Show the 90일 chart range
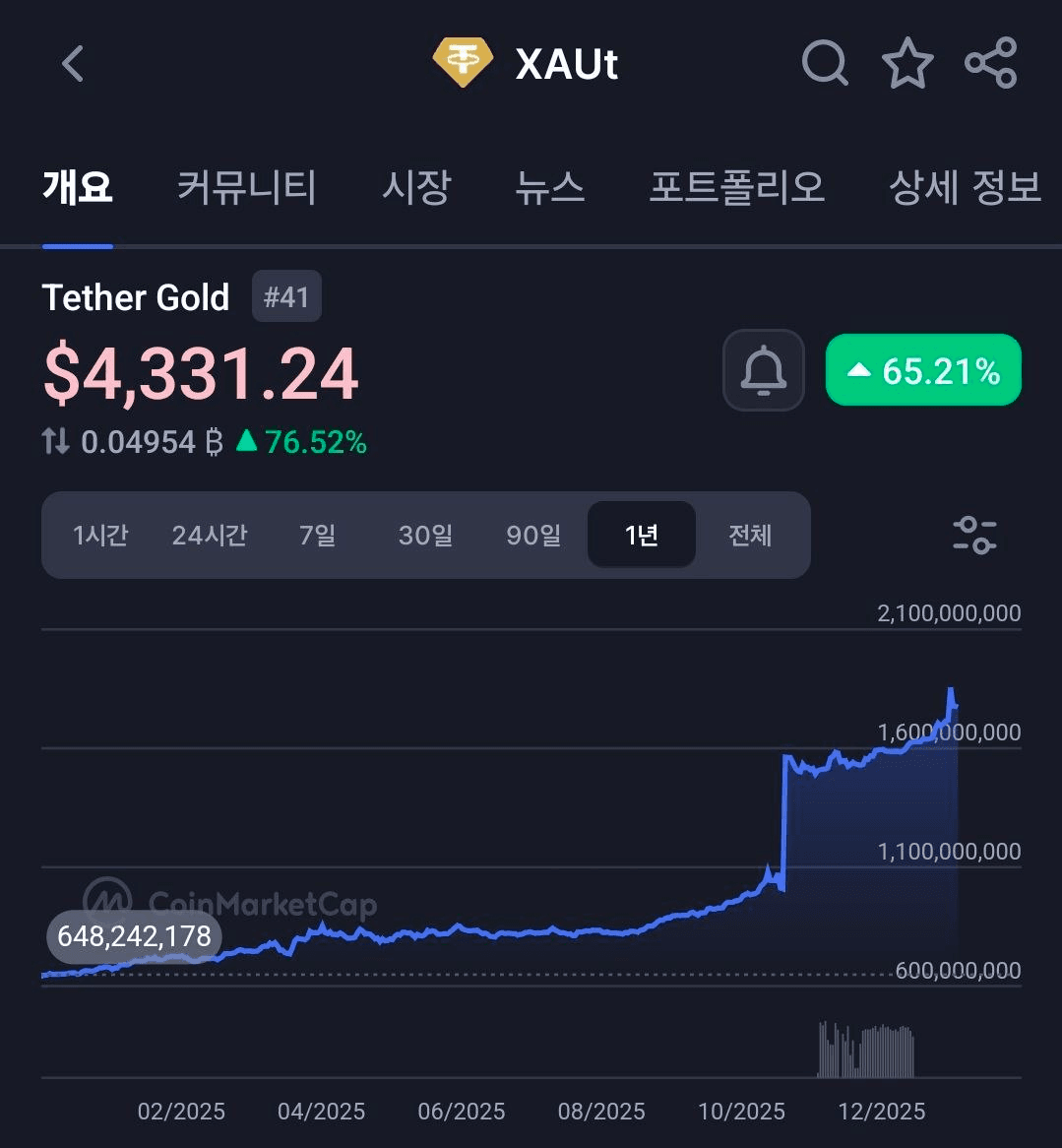This screenshot has height=1148, width=1062. [x=533, y=536]
